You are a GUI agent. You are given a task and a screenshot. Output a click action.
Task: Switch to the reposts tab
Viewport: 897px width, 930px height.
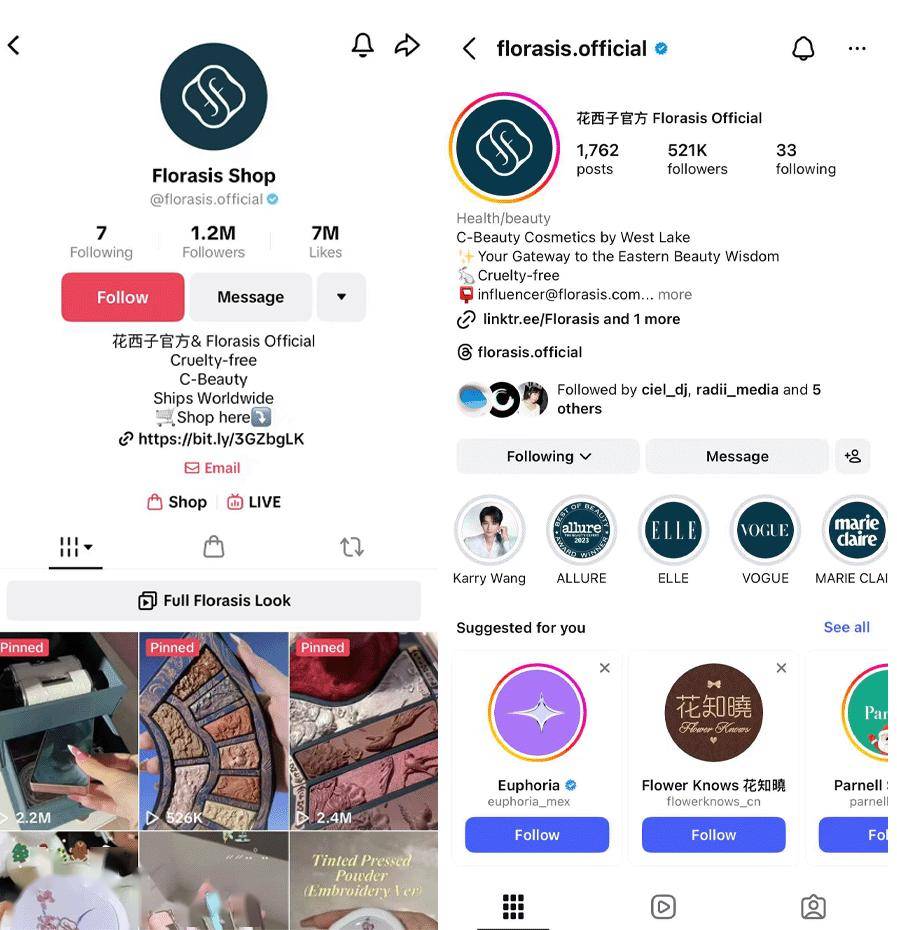(x=351, y=547)
